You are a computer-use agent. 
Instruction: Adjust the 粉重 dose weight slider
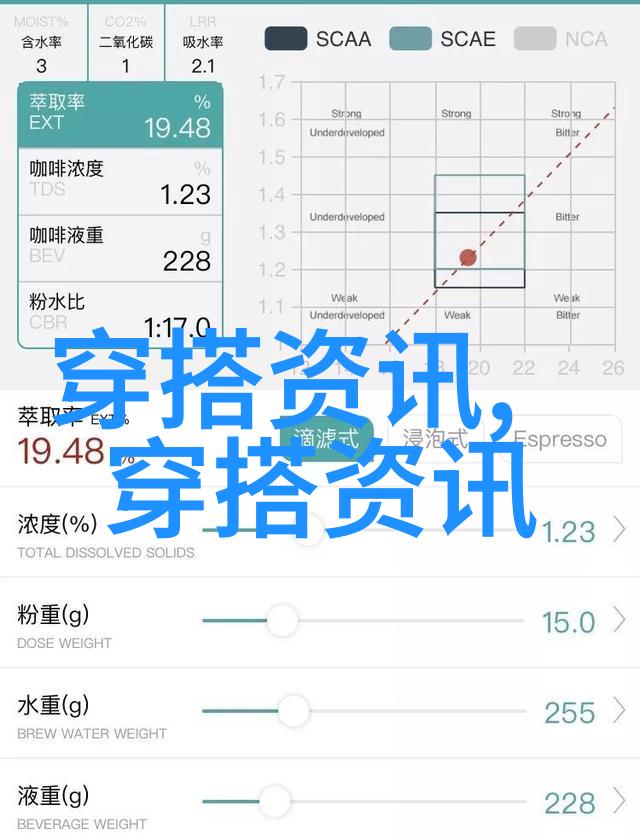283,622
